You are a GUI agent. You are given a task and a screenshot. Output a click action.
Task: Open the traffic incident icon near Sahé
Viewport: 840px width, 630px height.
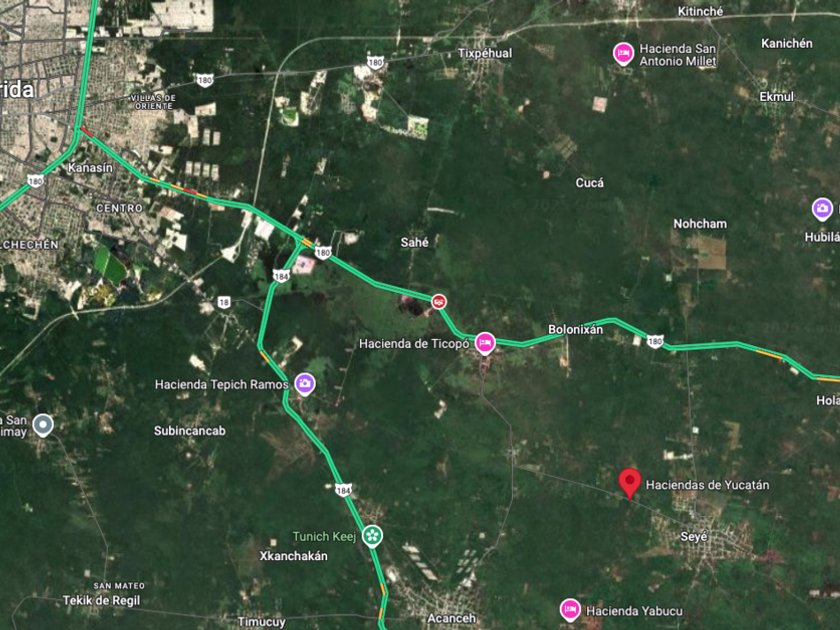click(x=439, y=301)
